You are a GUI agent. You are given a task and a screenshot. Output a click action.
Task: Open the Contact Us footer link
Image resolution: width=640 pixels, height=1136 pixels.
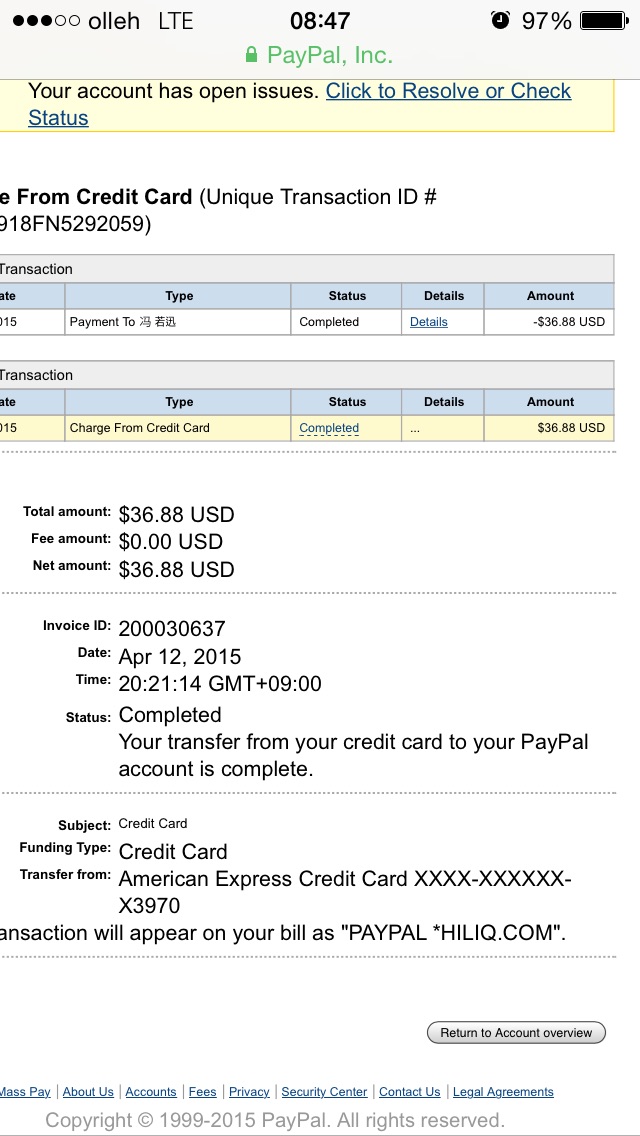(x=410, y=1092)
